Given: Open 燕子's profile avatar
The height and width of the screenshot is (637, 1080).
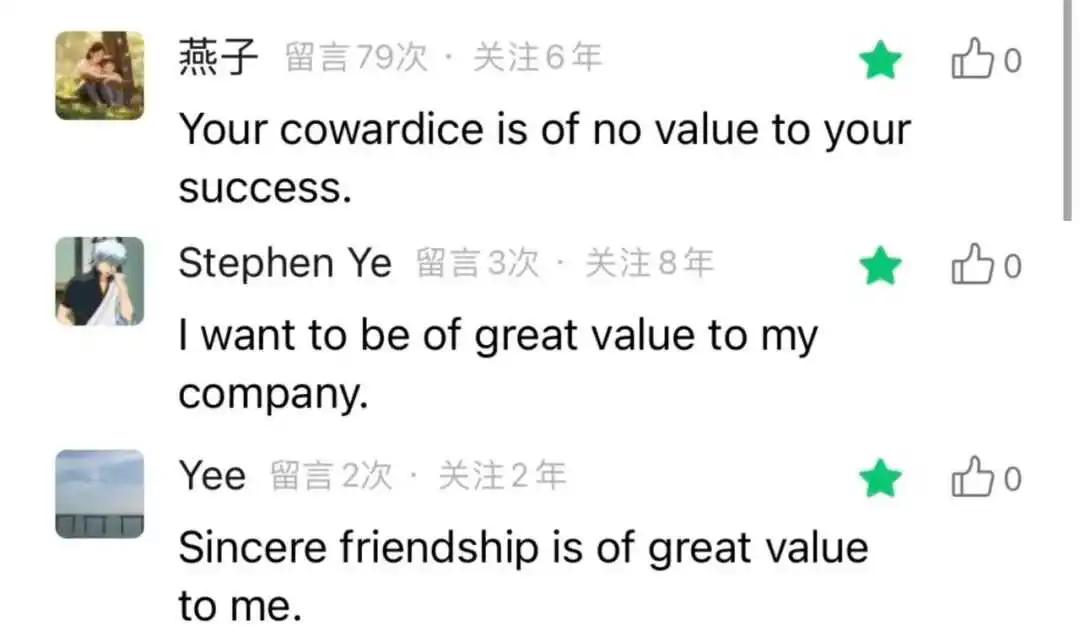Looking at the screenshot, I should (x=99, y=75).
